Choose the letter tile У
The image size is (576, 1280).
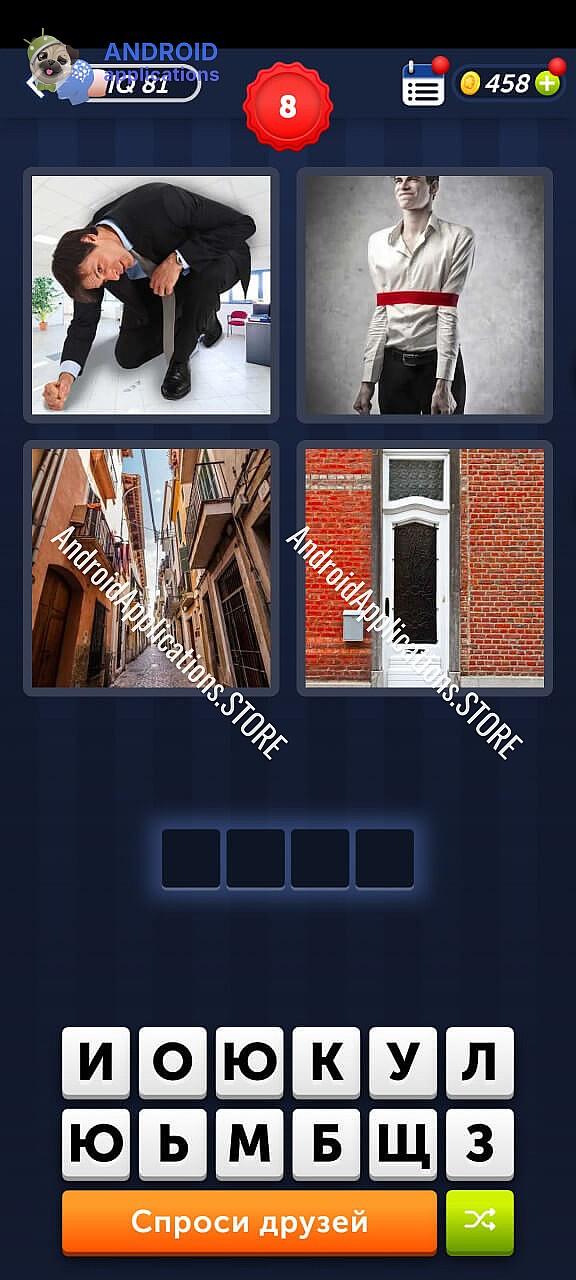click(x=403, y=1062)
